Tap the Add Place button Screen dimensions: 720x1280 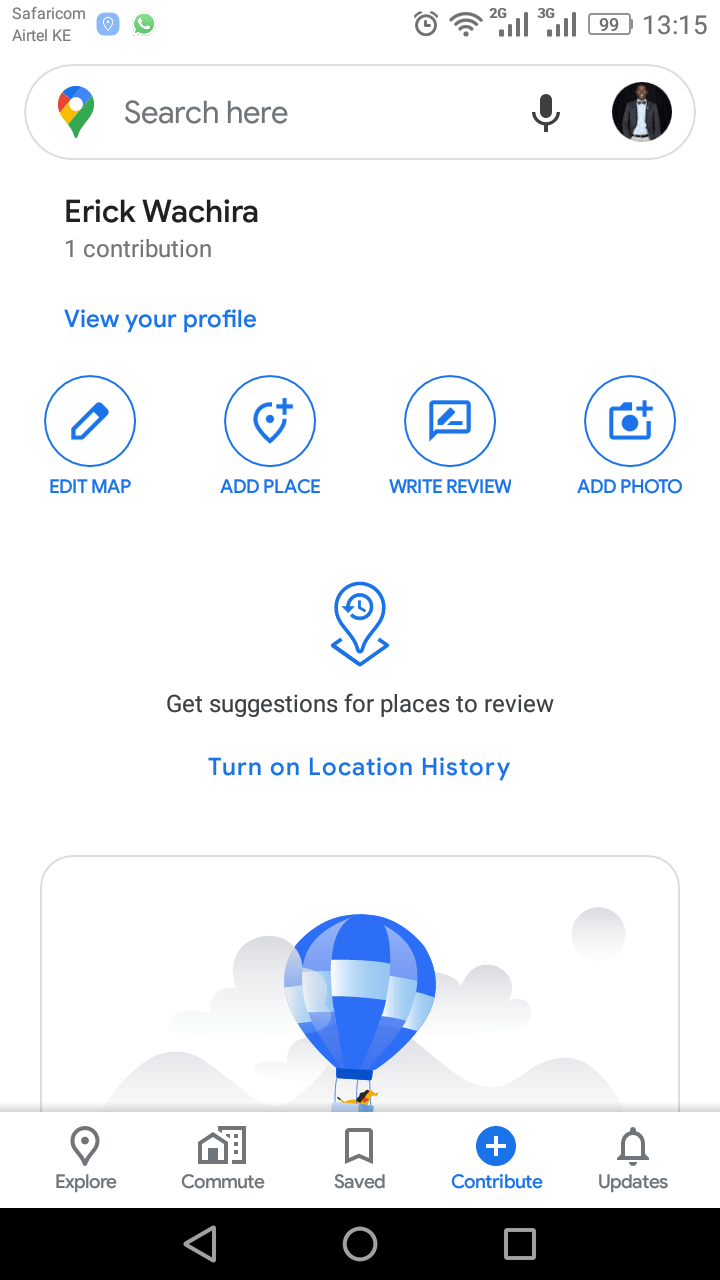[270, 422]
